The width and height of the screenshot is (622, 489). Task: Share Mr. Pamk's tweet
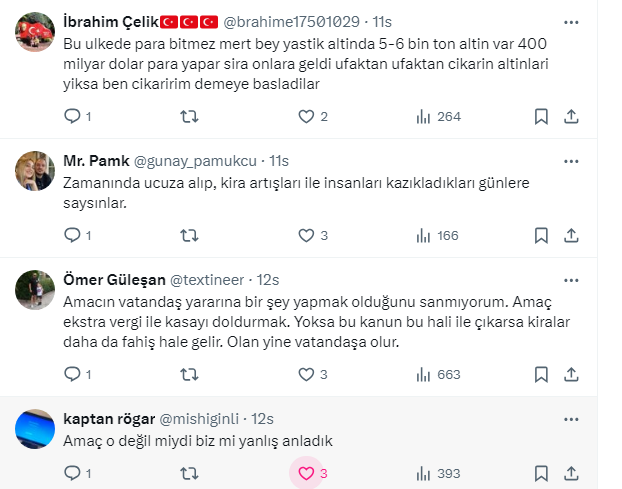(571, 235)
